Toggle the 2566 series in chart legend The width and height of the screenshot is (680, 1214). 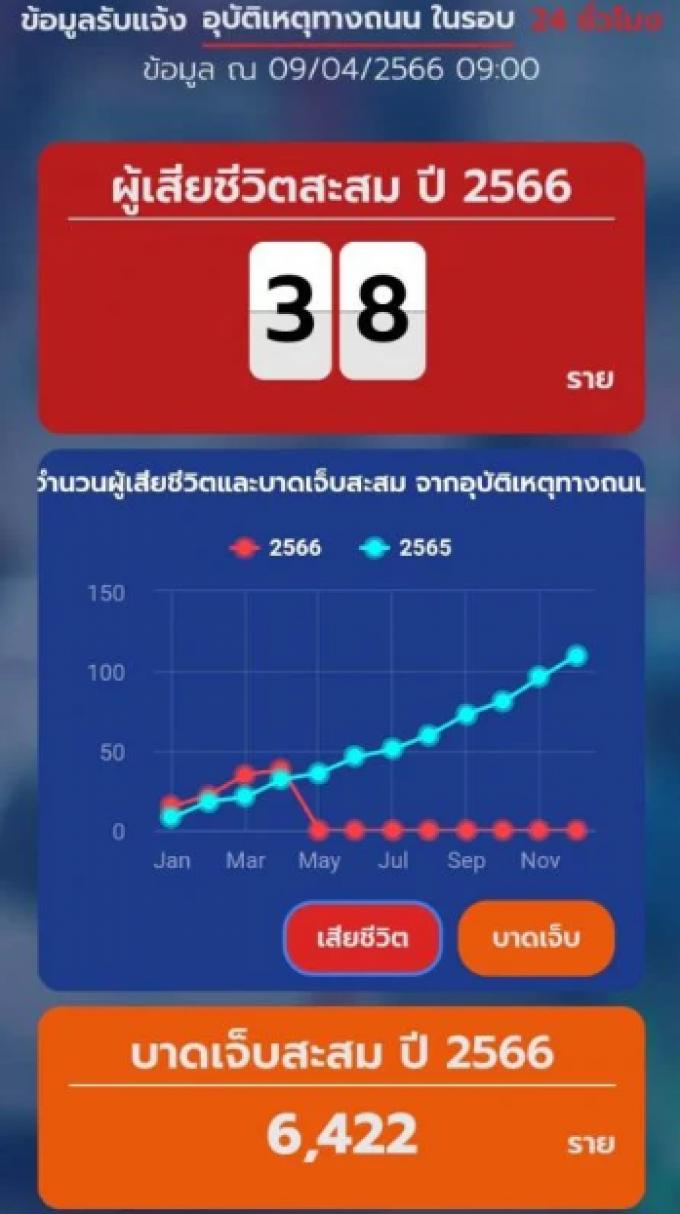[276, 548]
